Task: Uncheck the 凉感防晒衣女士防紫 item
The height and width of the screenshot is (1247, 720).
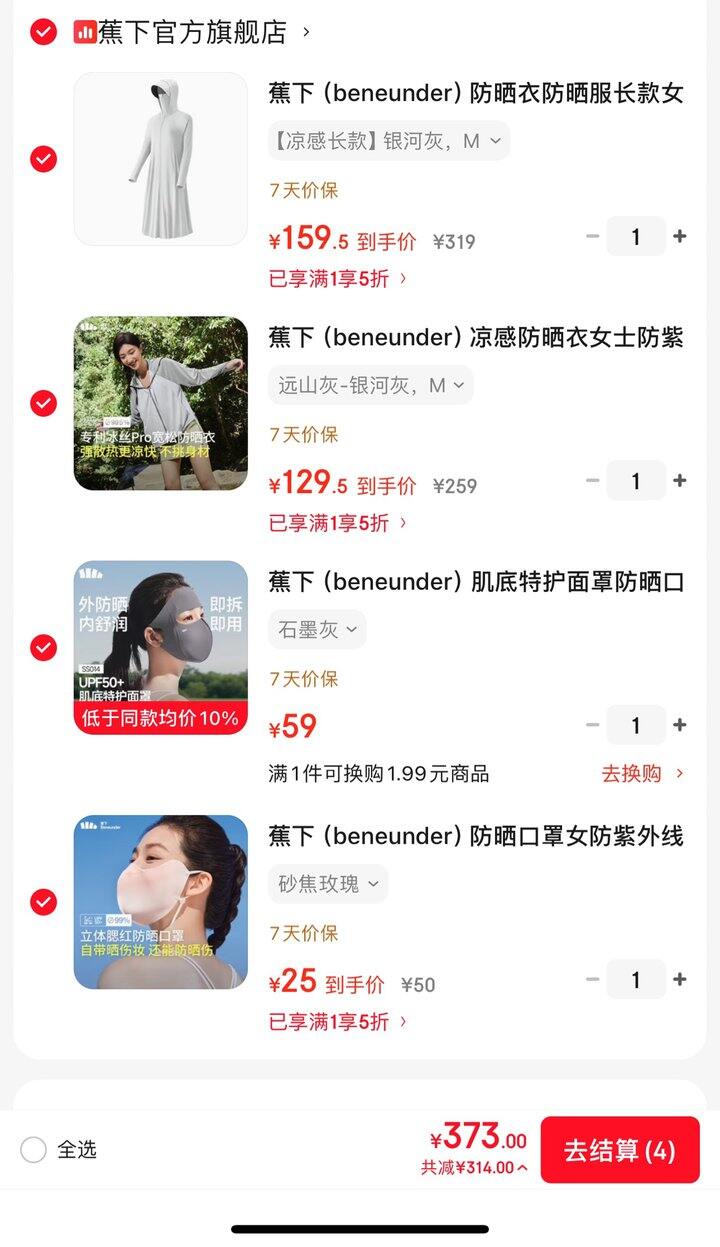Action: 43,403
